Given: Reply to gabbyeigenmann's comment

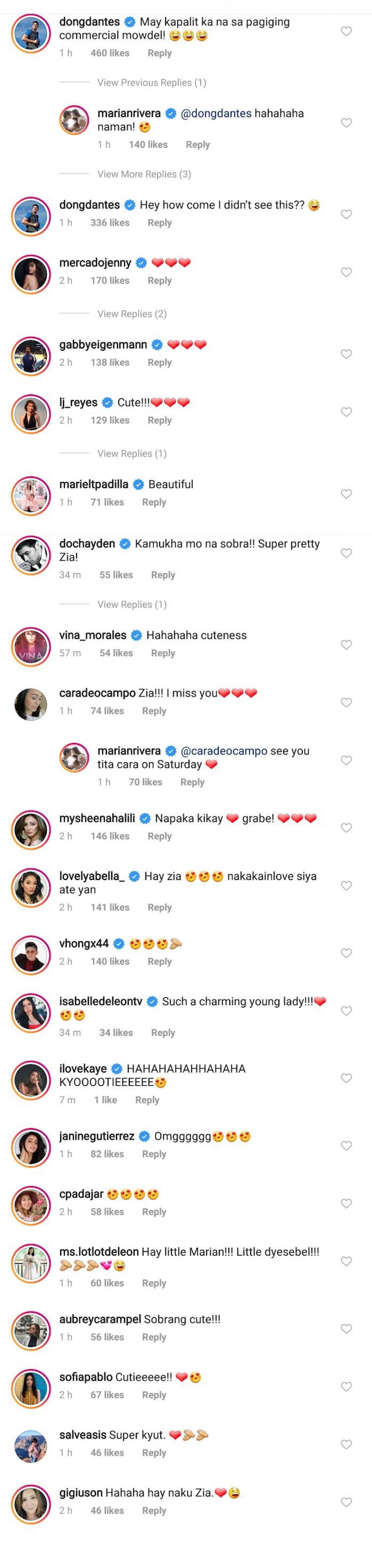Looking at the screenshot, I should pyautogui.click(x=159, y=362).
